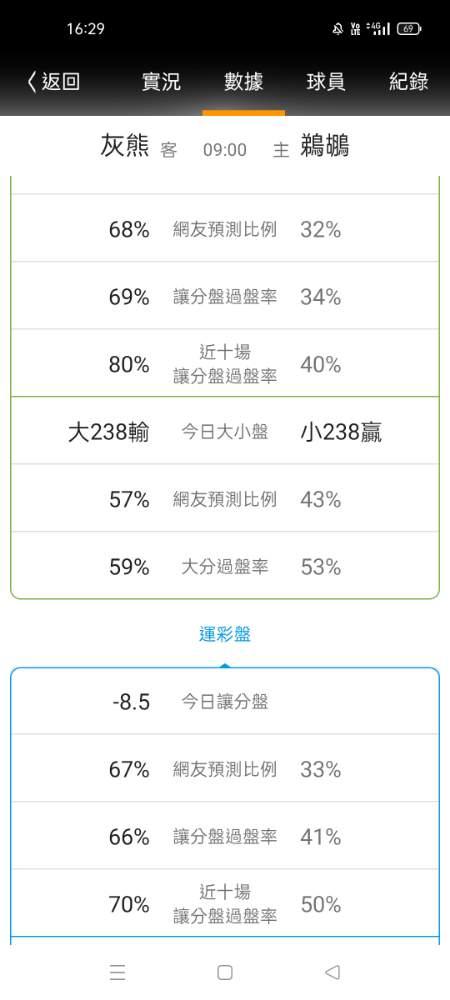450x1000 pixels.
Task: Open the 球員 tab
Action: [x=326, y=82]
